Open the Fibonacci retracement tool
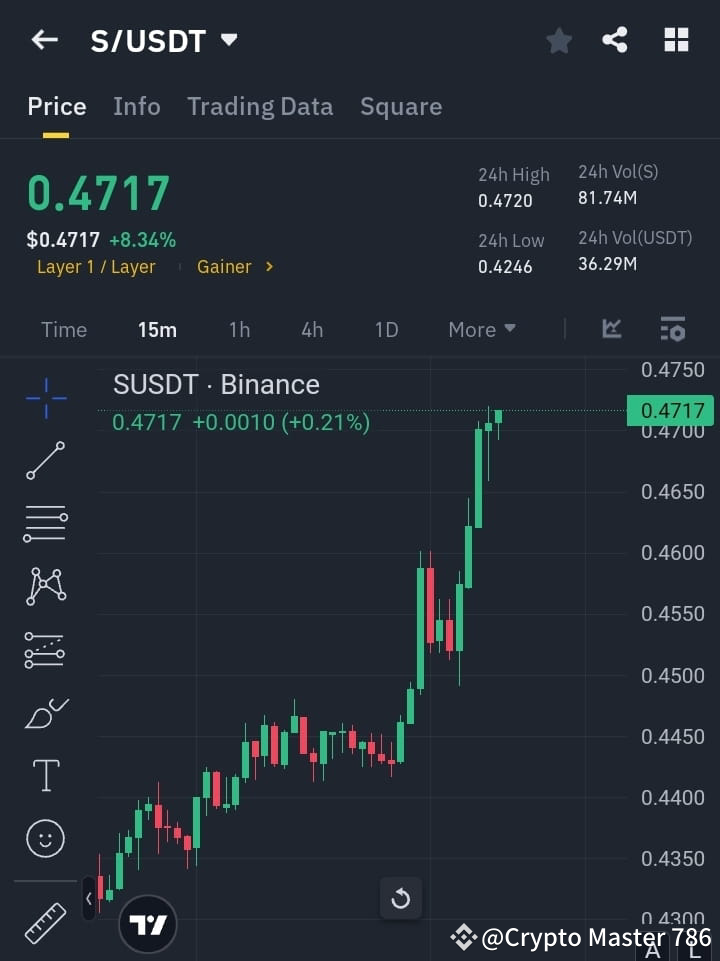Screen dimensions: 720x961 pos(45,649)
